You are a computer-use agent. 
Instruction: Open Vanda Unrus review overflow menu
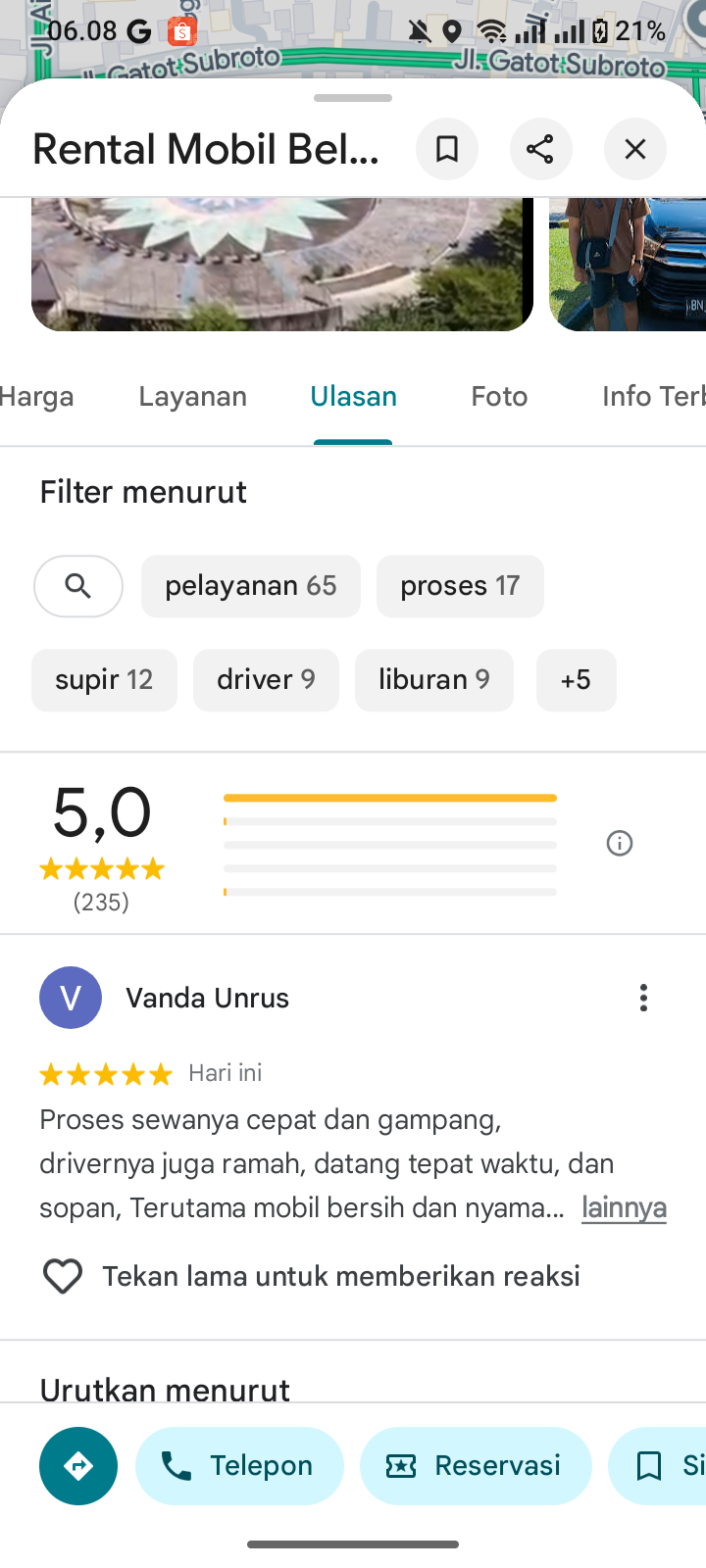(x=643, y=998)
